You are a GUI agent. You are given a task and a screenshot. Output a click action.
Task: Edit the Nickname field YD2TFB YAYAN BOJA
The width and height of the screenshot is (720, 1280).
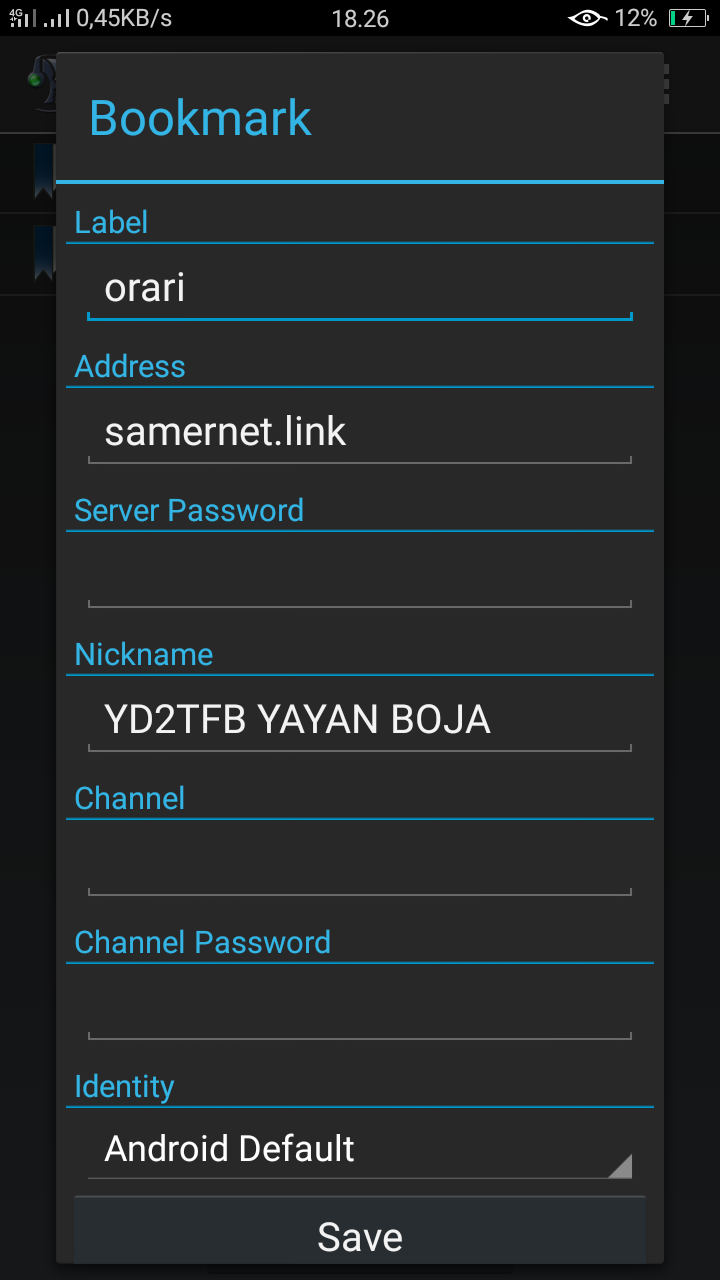coord(360,721)
